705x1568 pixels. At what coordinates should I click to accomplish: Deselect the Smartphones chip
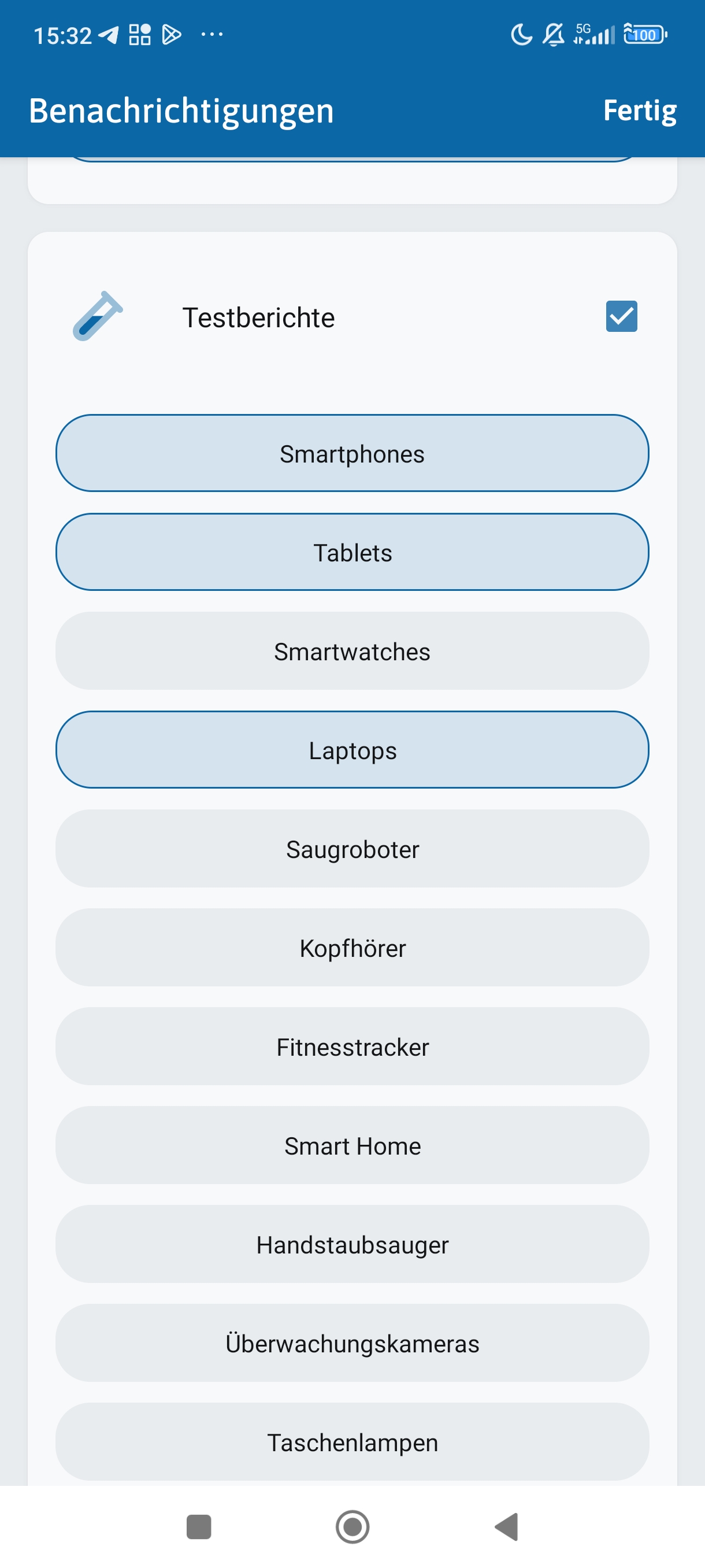352,453
